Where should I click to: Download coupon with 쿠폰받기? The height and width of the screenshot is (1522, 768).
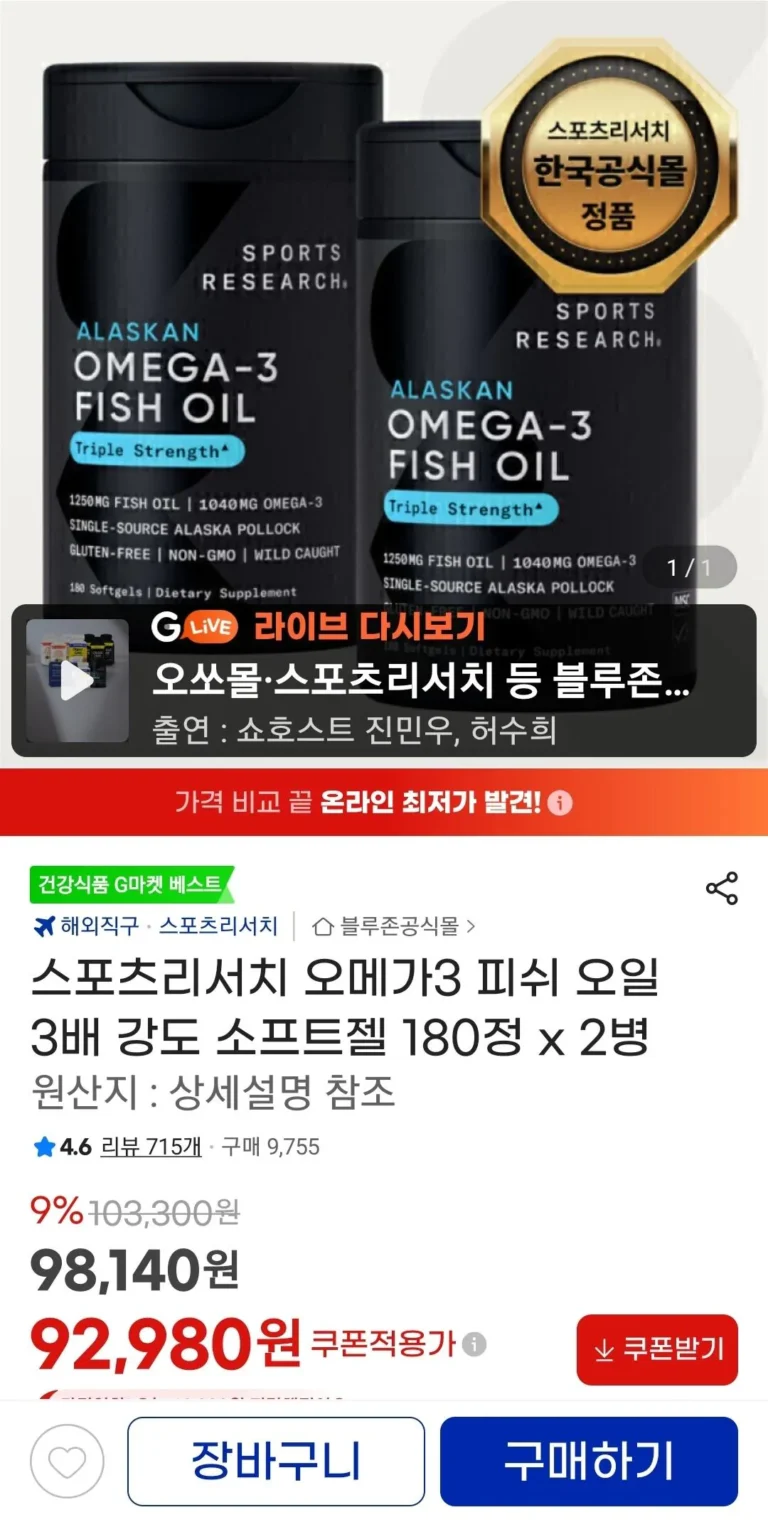pos(657,1350)
